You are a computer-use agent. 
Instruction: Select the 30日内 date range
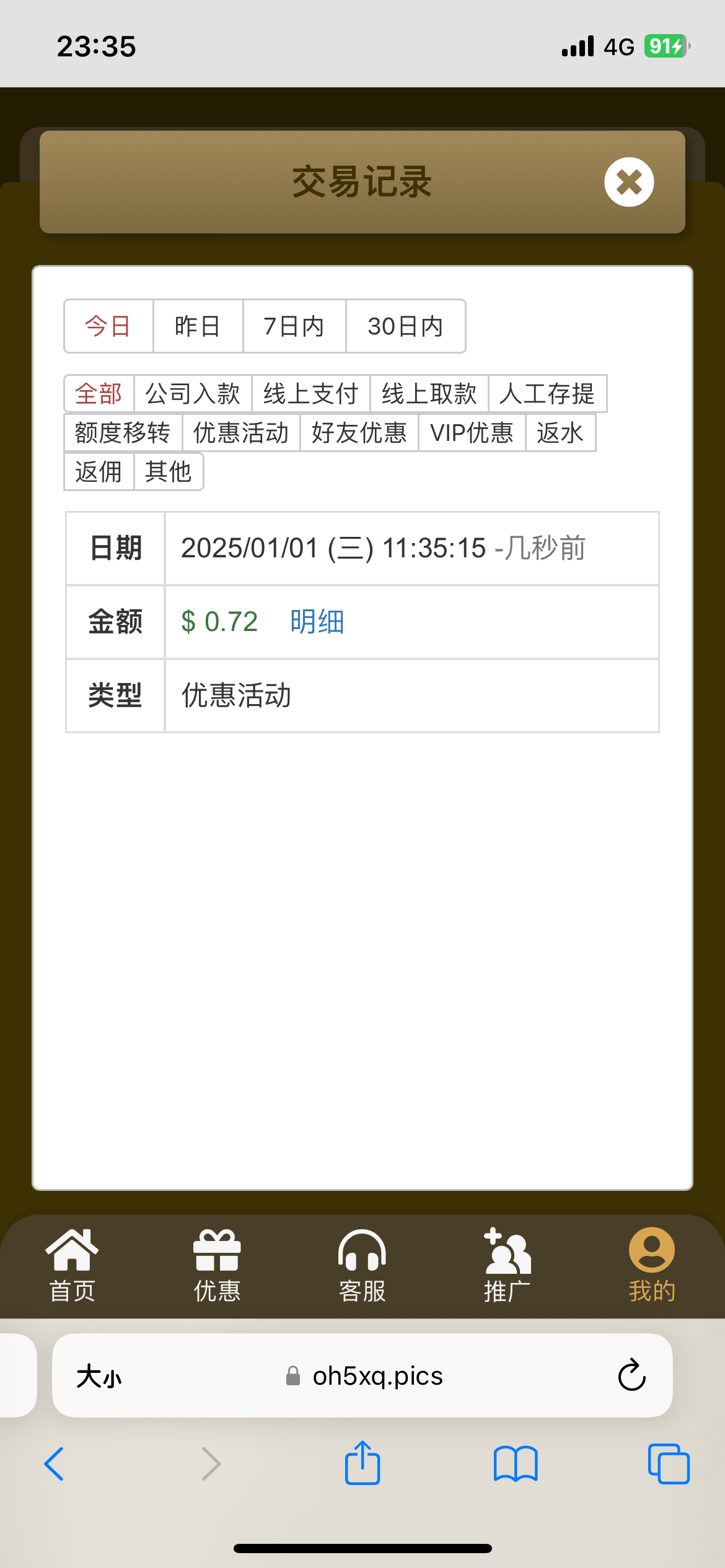(406, 326)
